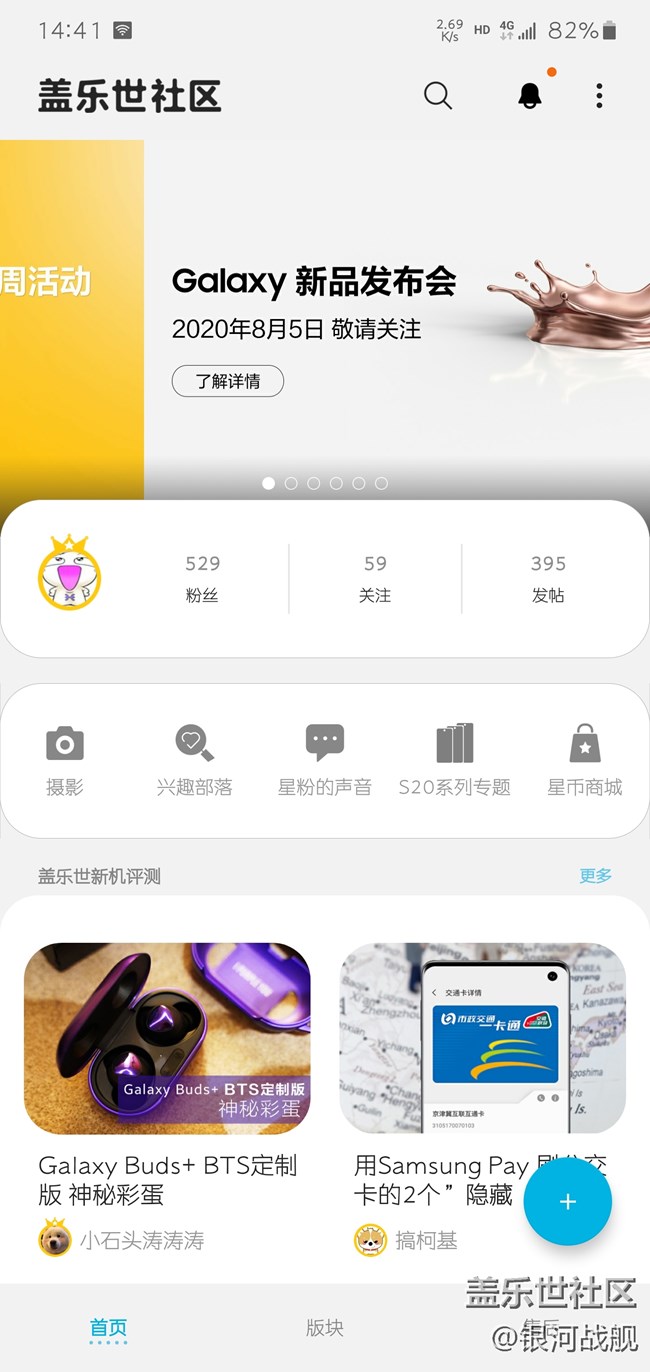Open the Samsung Pay 交通卡 post
650x1372 pixels.
click(482, 1038)
